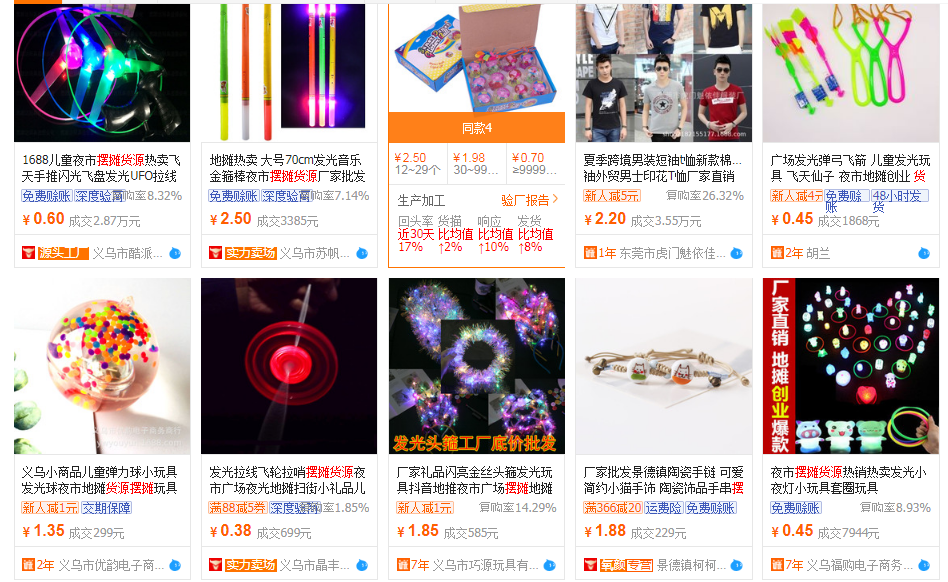View the 同款4 similar items
Image resolution: width=948 pixels, height=582 pixels.
click(476, 128)
